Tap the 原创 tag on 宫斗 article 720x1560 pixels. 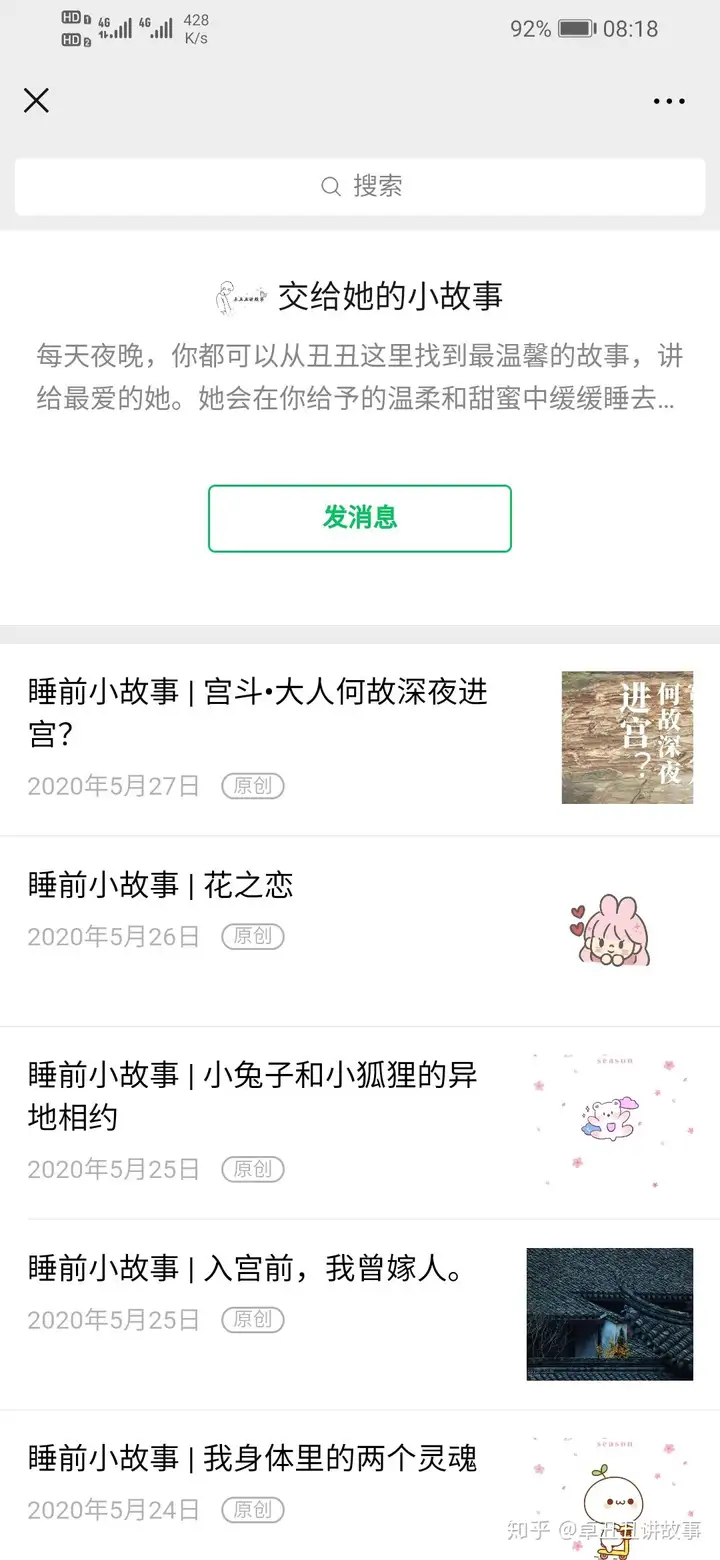[252, 786]
